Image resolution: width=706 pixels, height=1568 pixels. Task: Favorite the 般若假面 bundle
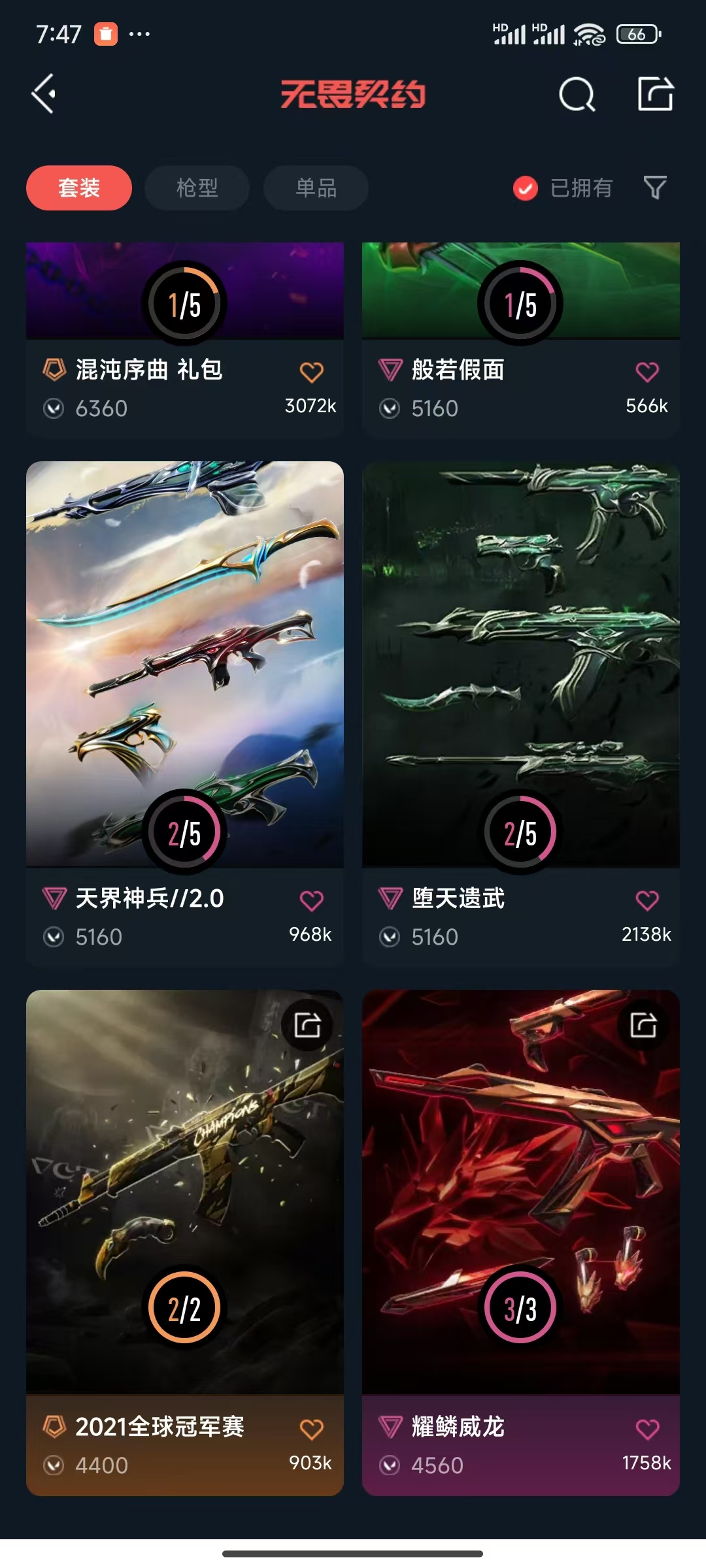coord(647,372)
